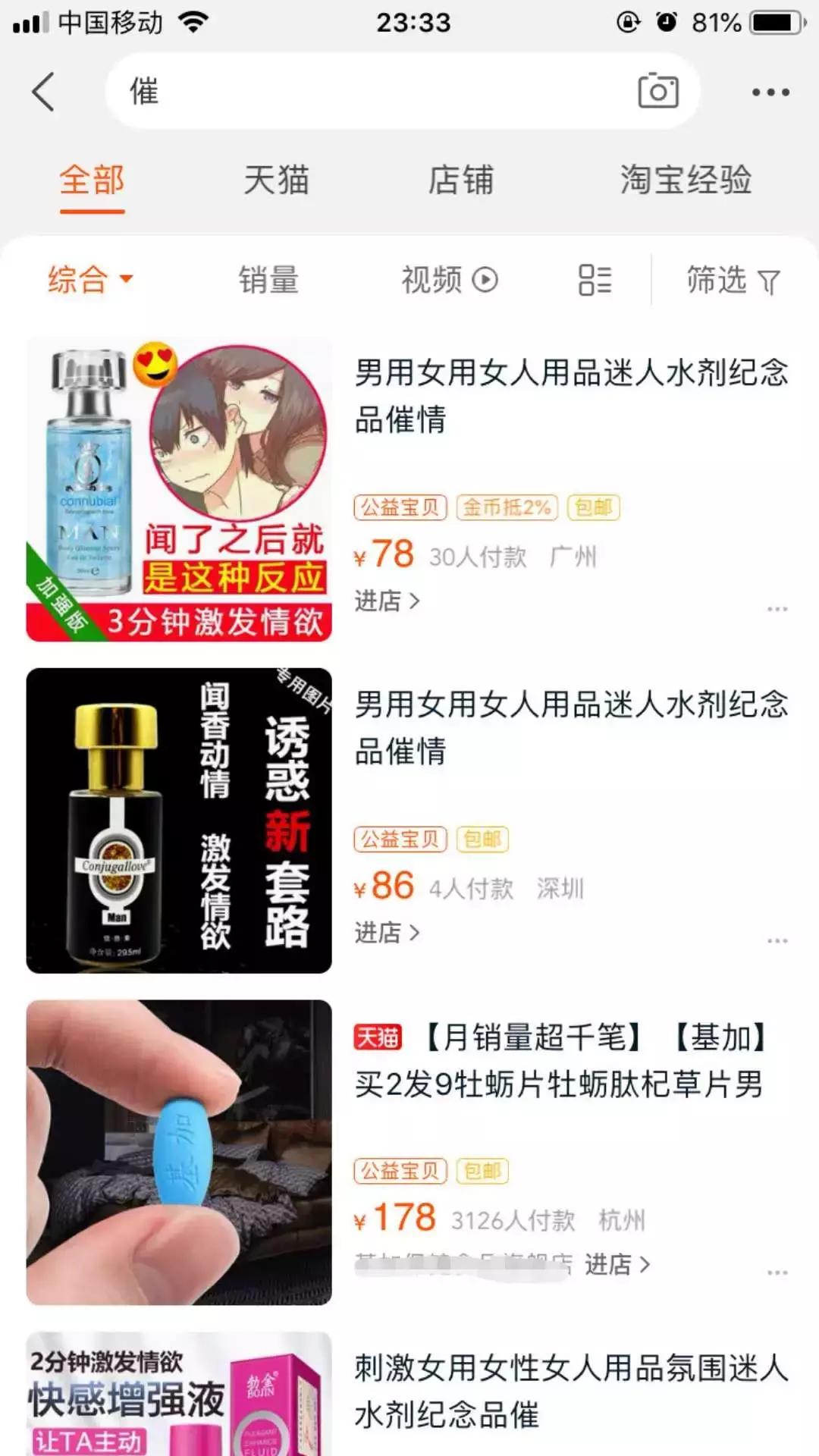Open image search via the camera icon
The height and width of the screenshot is (1456, 819).
click(657, 90)
